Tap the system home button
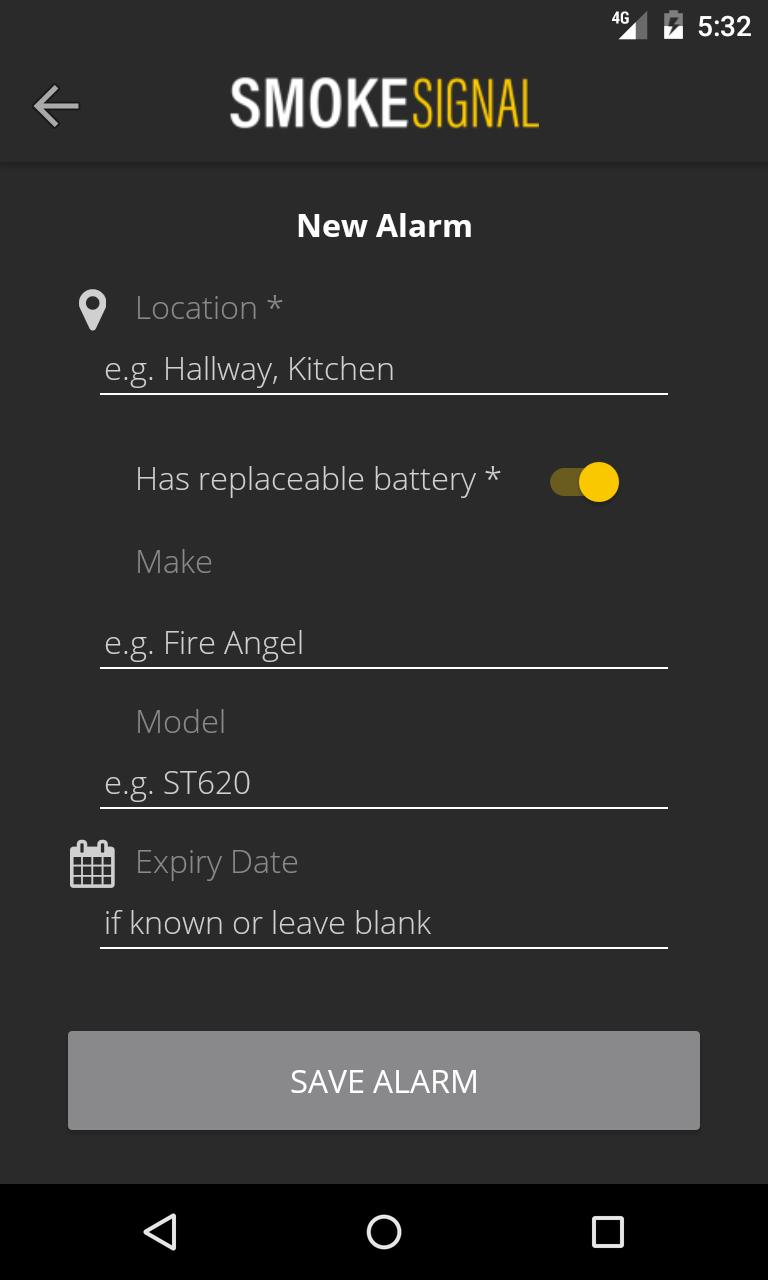The height and width of the screenshot is (1280, 768). pos(384,1232)
